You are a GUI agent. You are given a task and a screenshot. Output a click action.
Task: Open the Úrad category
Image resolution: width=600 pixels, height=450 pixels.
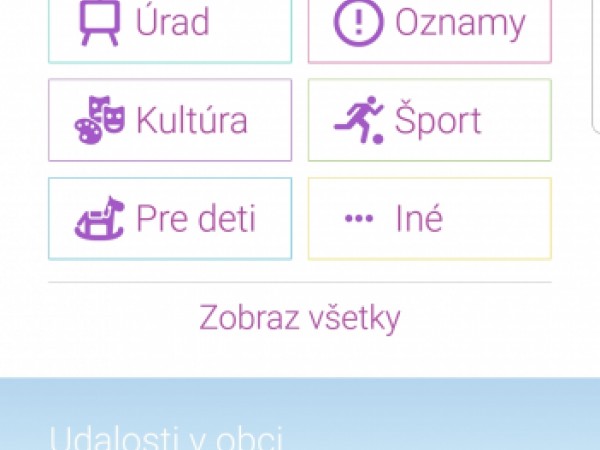pos(170,25)
